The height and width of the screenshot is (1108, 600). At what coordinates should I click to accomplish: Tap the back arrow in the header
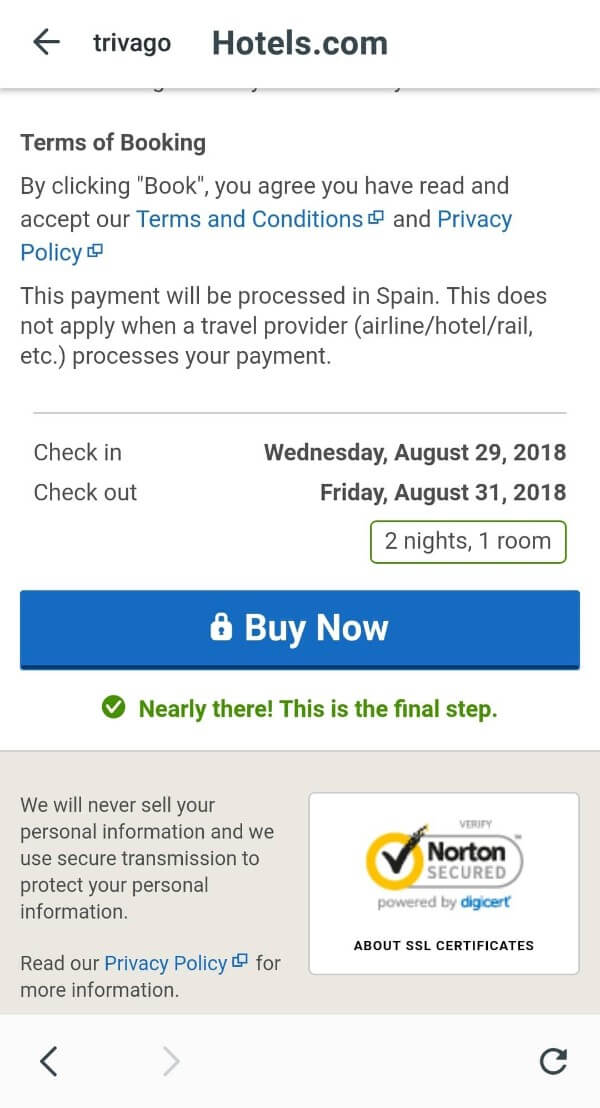point(46,42)
